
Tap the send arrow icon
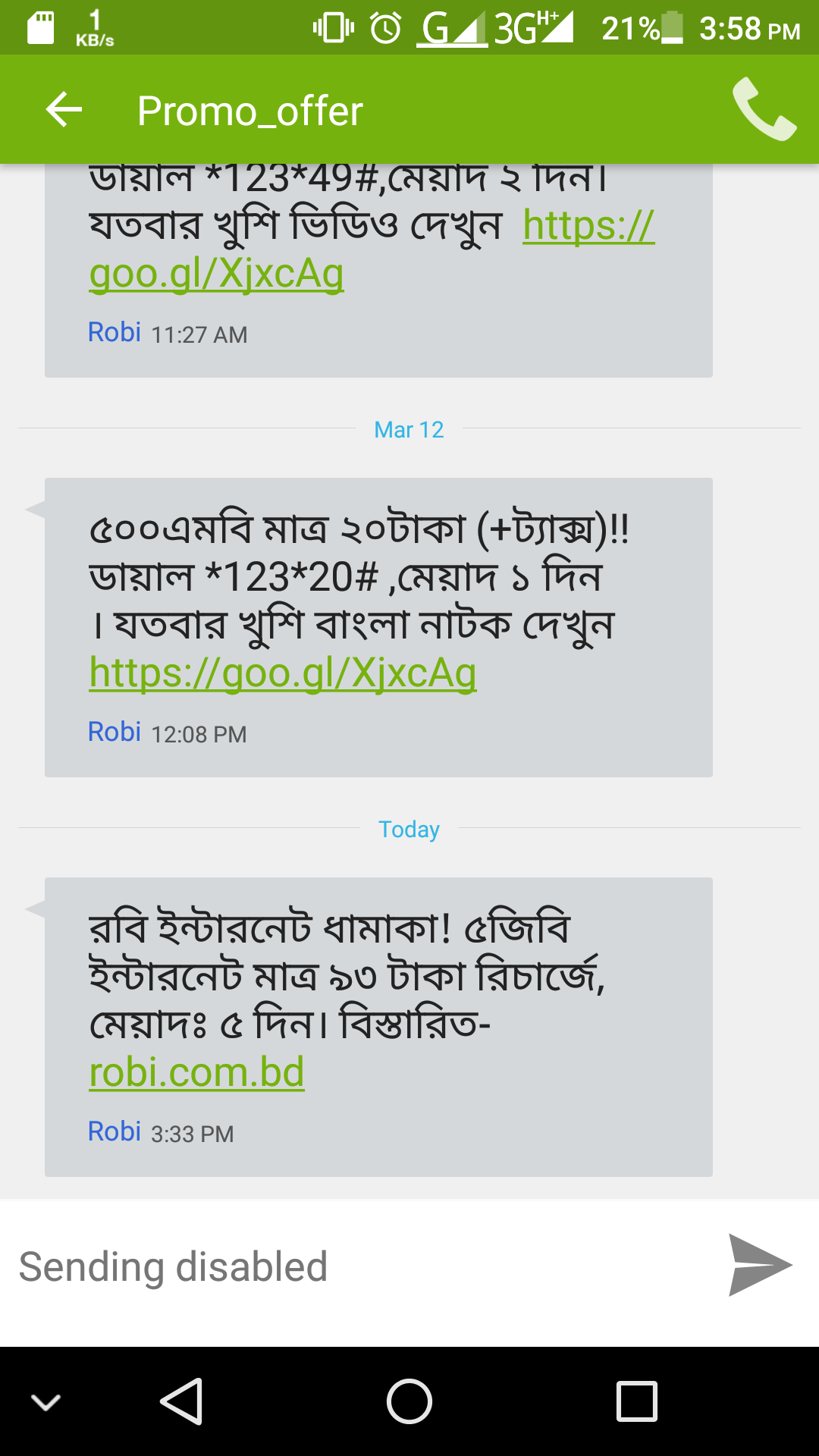point(759,1266)
